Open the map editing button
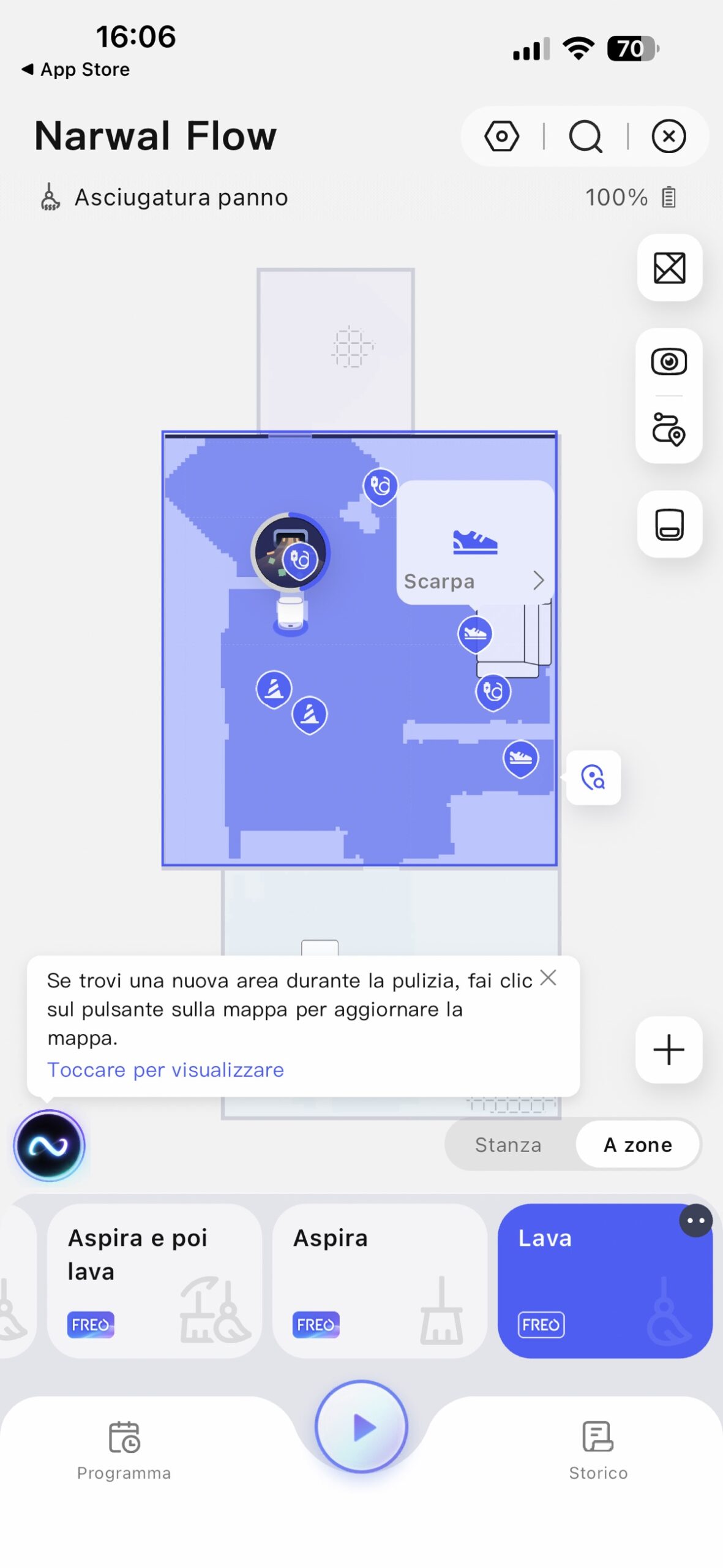 coord(669,268)
